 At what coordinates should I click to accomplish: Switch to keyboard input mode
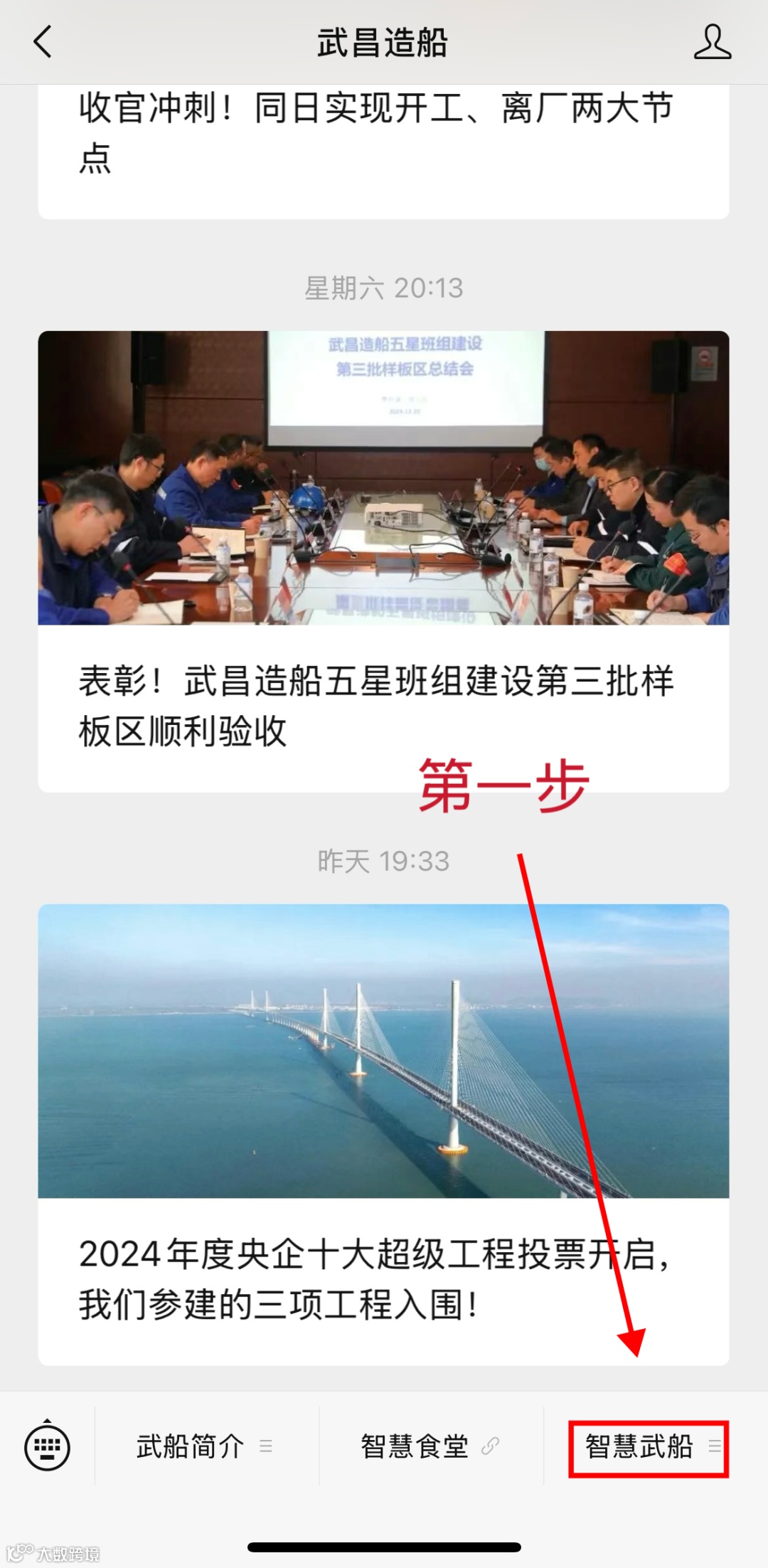pos(48,1447)
